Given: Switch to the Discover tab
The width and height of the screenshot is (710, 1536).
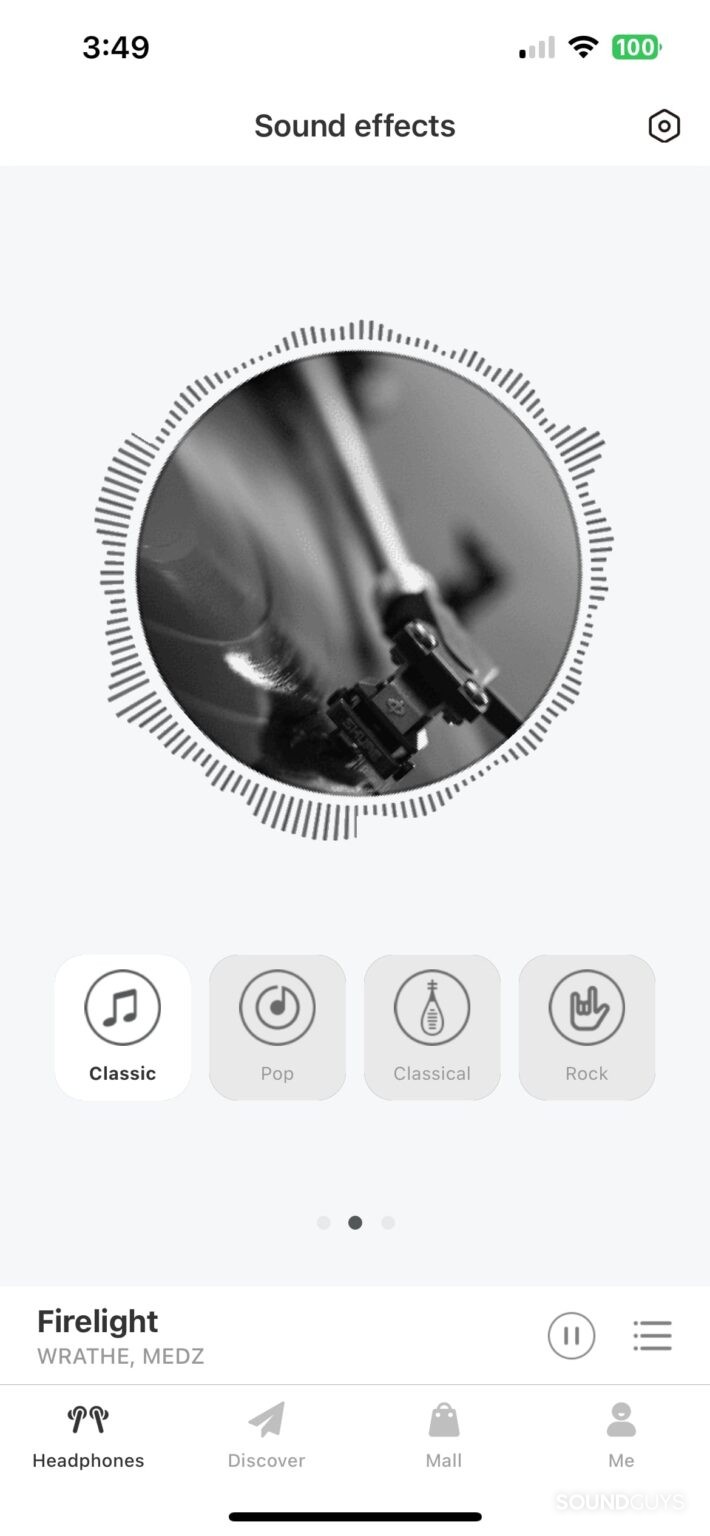Looking at the screenshot, I should pyautogui.click(x=266, y=1436).
